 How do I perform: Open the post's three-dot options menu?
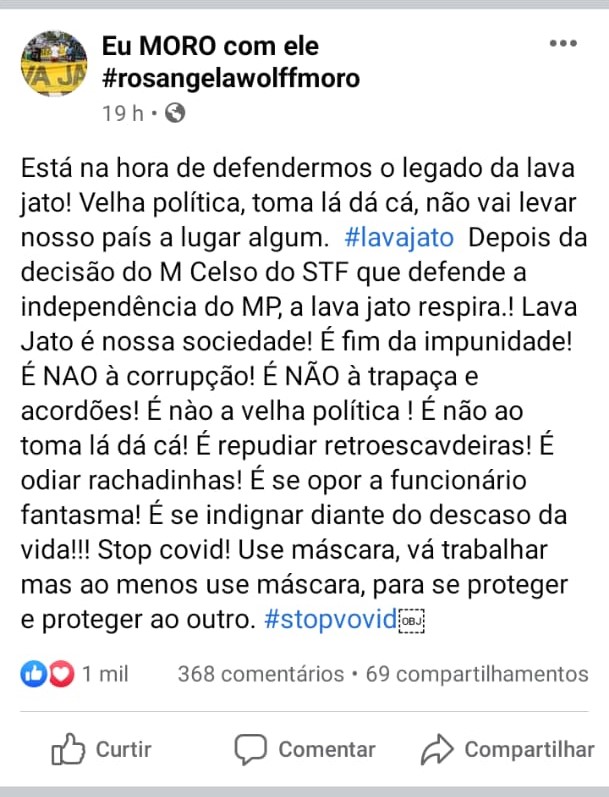[563, 44]
